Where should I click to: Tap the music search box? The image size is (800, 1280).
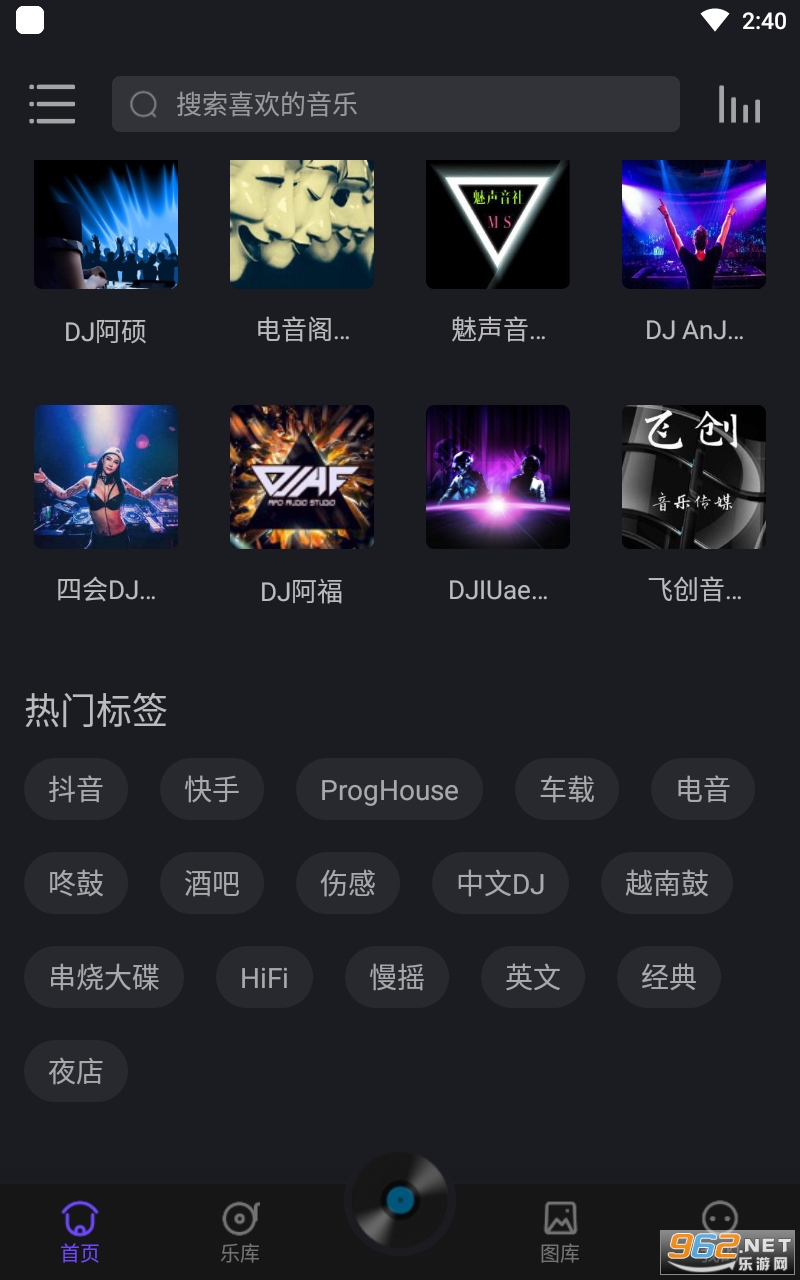click(395, 104)
